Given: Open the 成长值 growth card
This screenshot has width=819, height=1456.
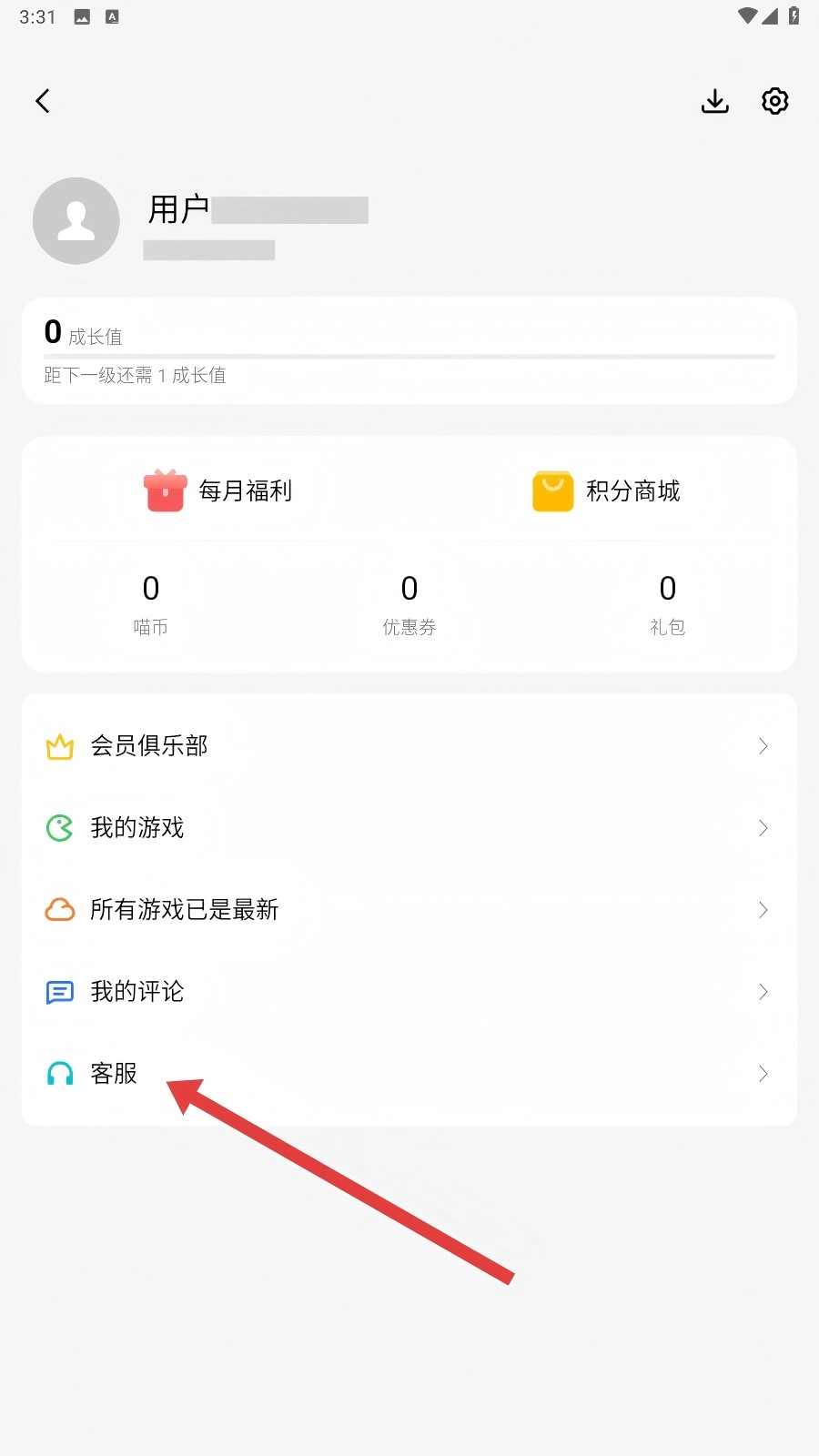Looking at the screenshot, I should click(x=409, y=350).
